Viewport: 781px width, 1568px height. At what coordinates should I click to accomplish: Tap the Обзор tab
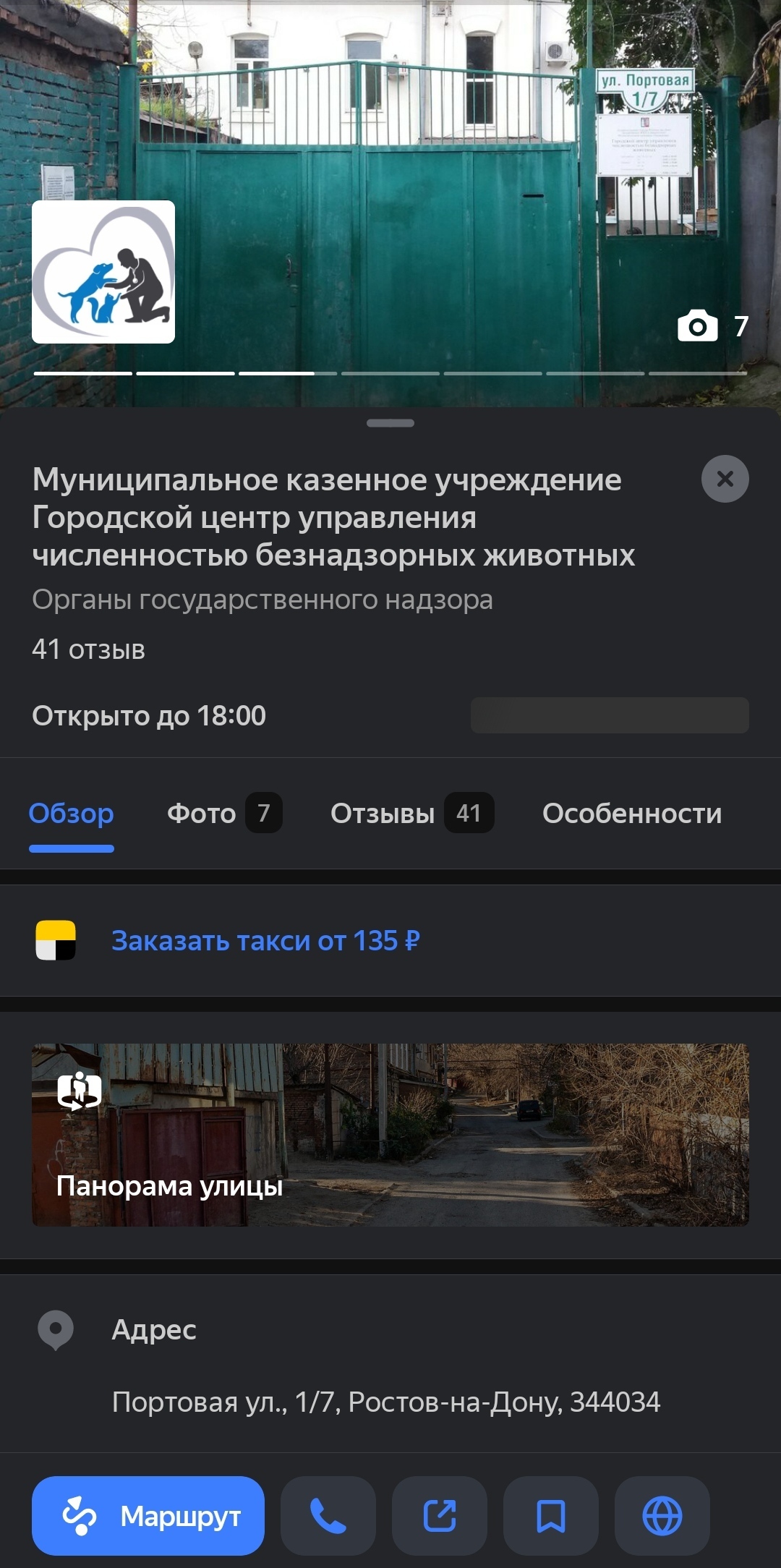point(72,813)
